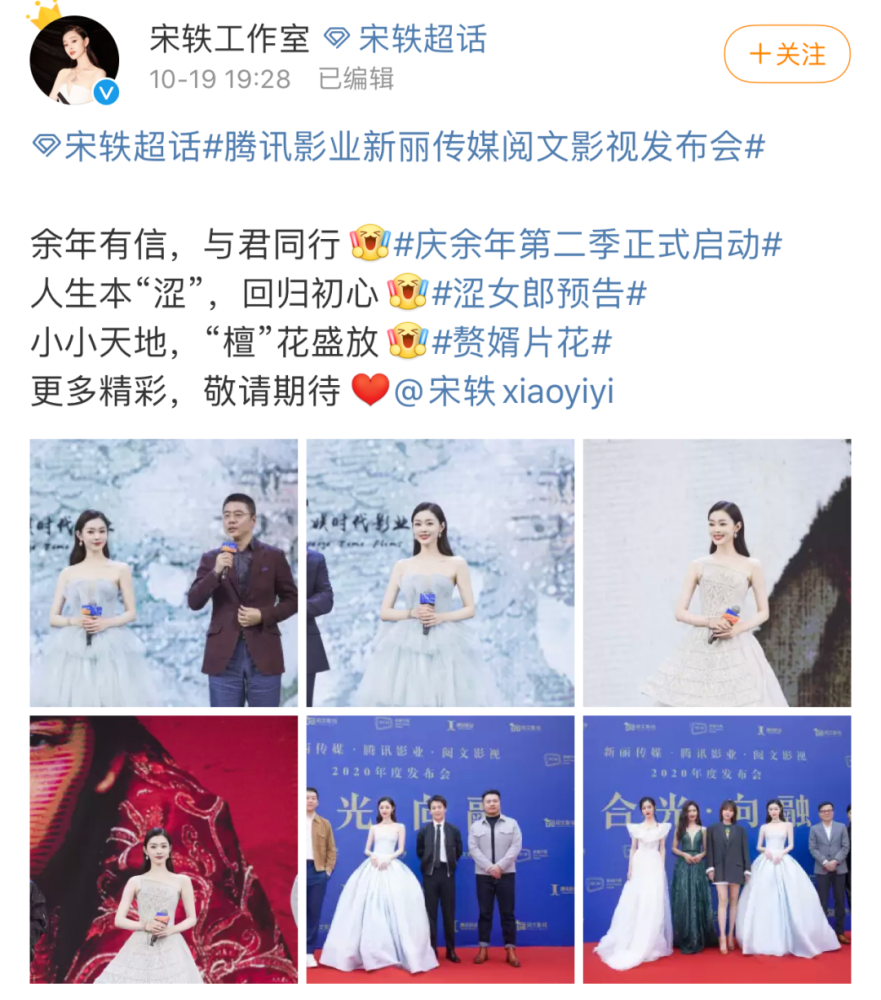Open hashtag 涩女郎预告

[539, 293]
